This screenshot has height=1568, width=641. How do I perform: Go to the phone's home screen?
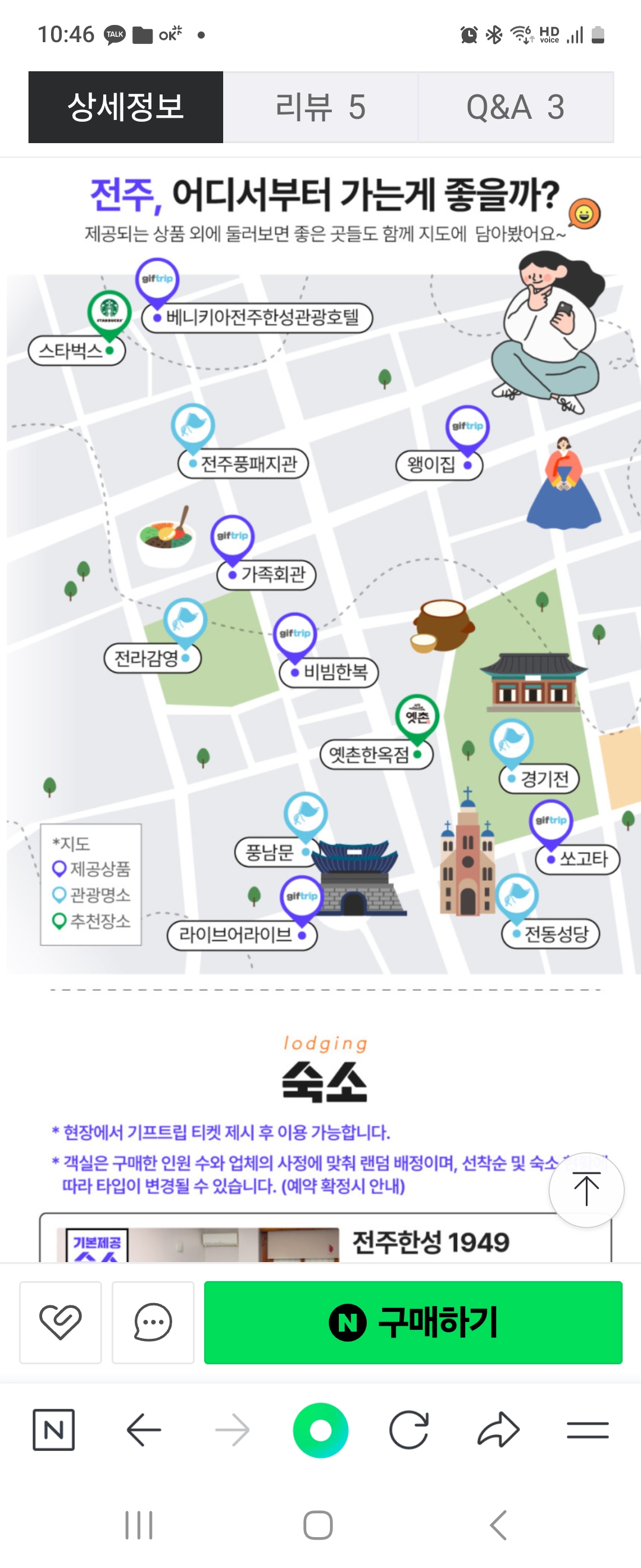tap(318, 1525)
